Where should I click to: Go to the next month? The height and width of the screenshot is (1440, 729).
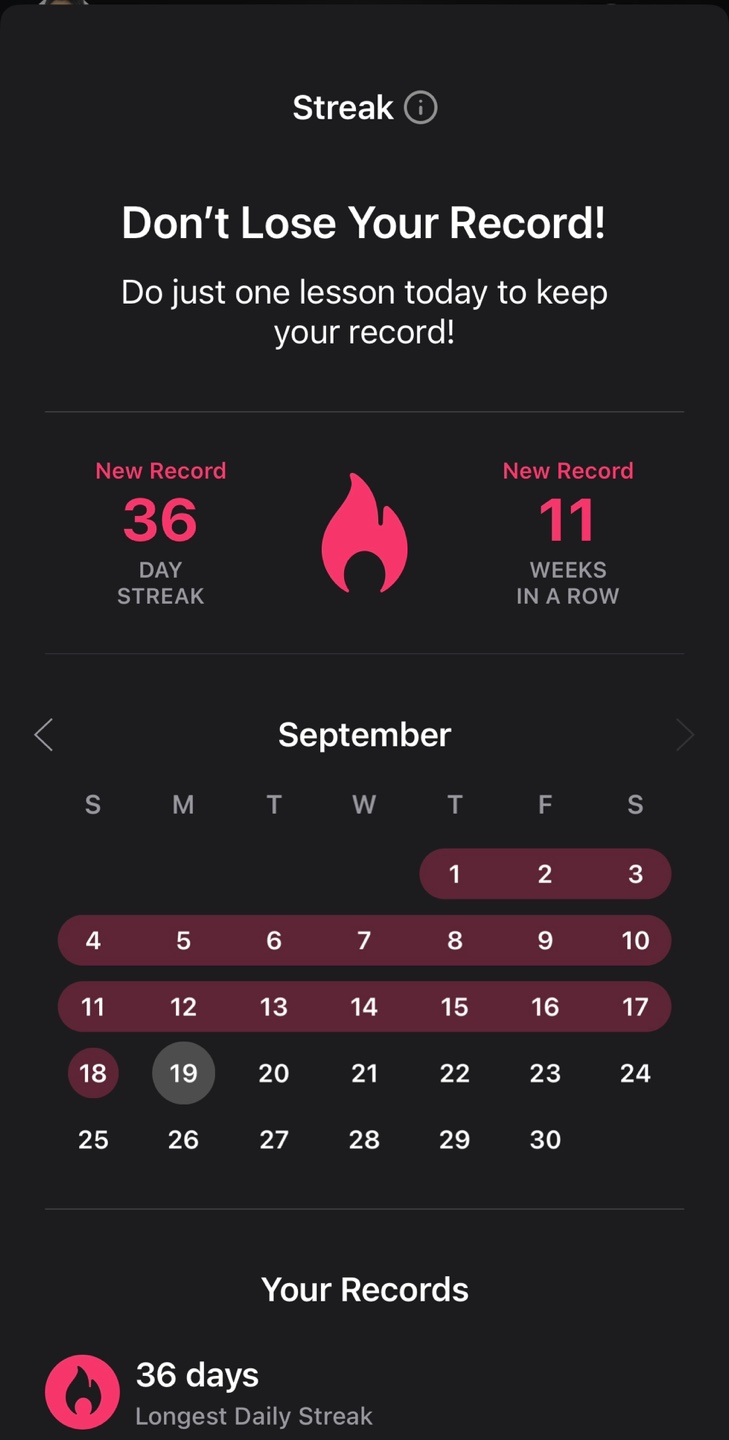pyautogui.click(x=685, y=735)
